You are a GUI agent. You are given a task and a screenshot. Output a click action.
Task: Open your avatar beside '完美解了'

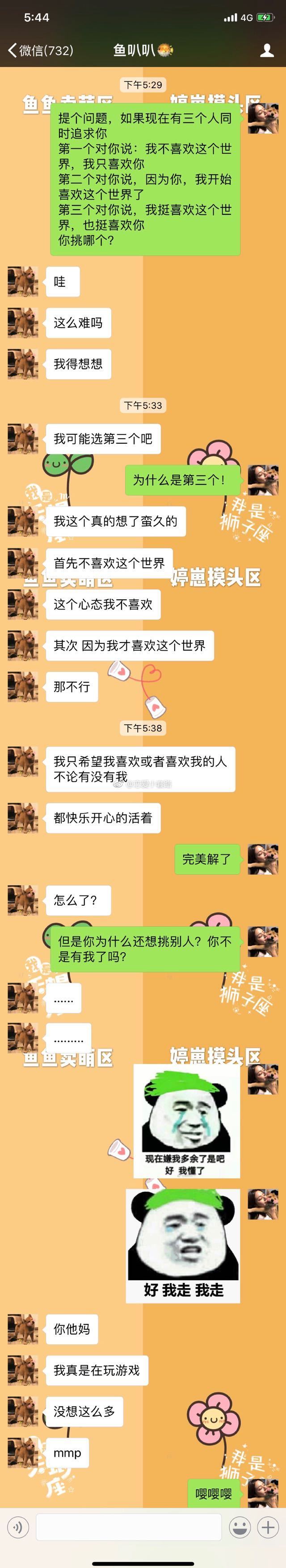(x=263, y=859)
